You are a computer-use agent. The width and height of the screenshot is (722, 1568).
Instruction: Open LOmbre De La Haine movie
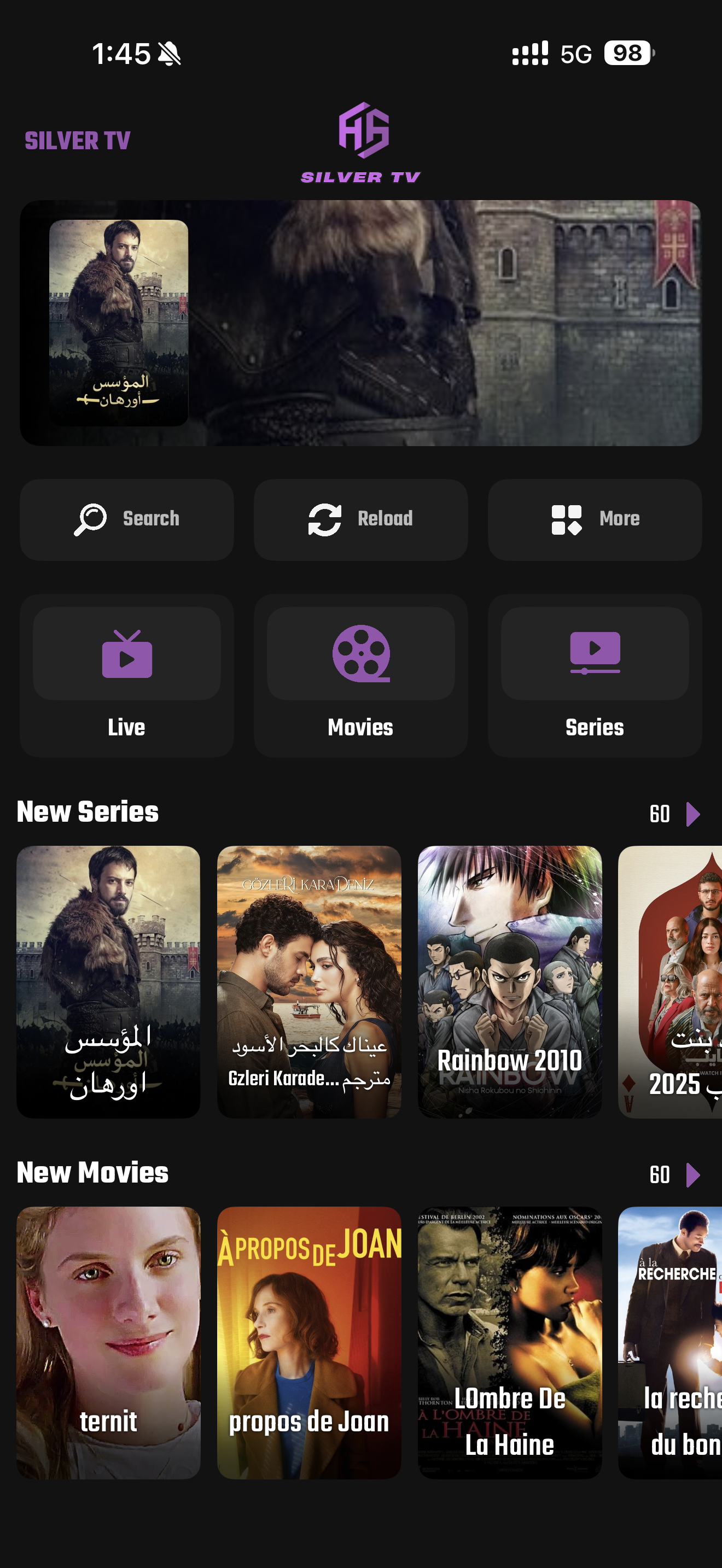click(x=510, y=1342)
